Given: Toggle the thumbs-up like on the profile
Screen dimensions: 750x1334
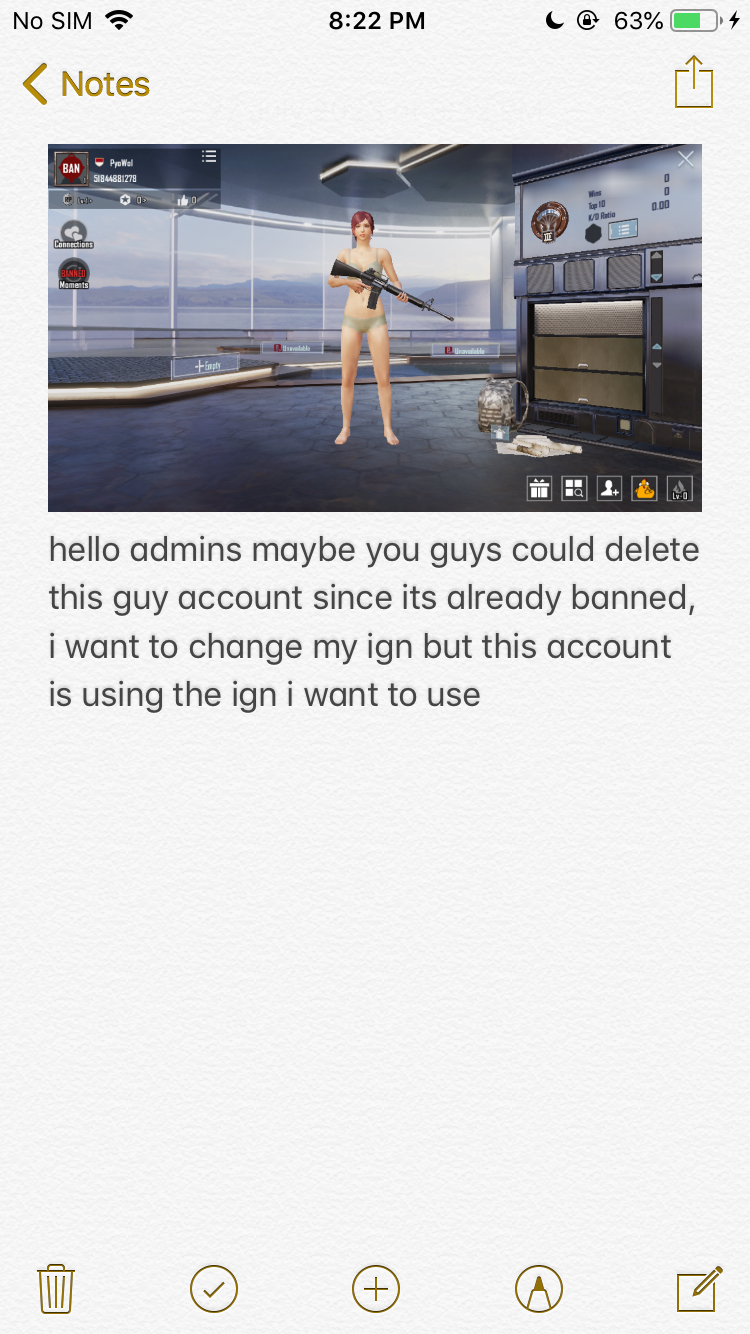Looking at the screenshot, I should 186,200.
